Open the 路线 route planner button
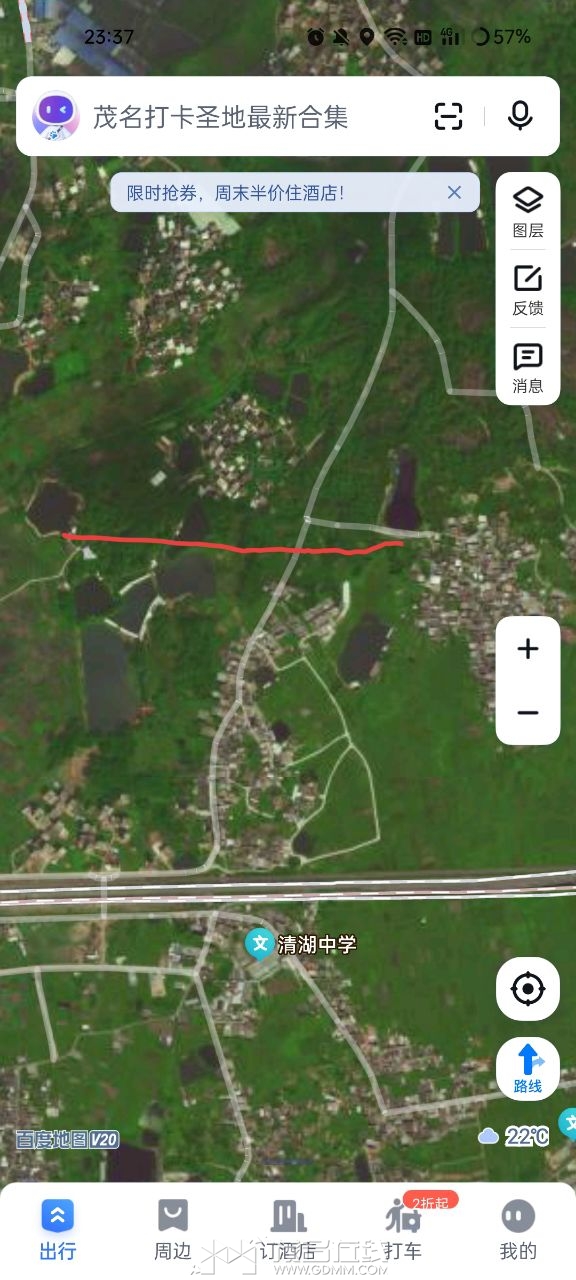The width and height of the screenshot is (576, 1280). point(528,1068)
